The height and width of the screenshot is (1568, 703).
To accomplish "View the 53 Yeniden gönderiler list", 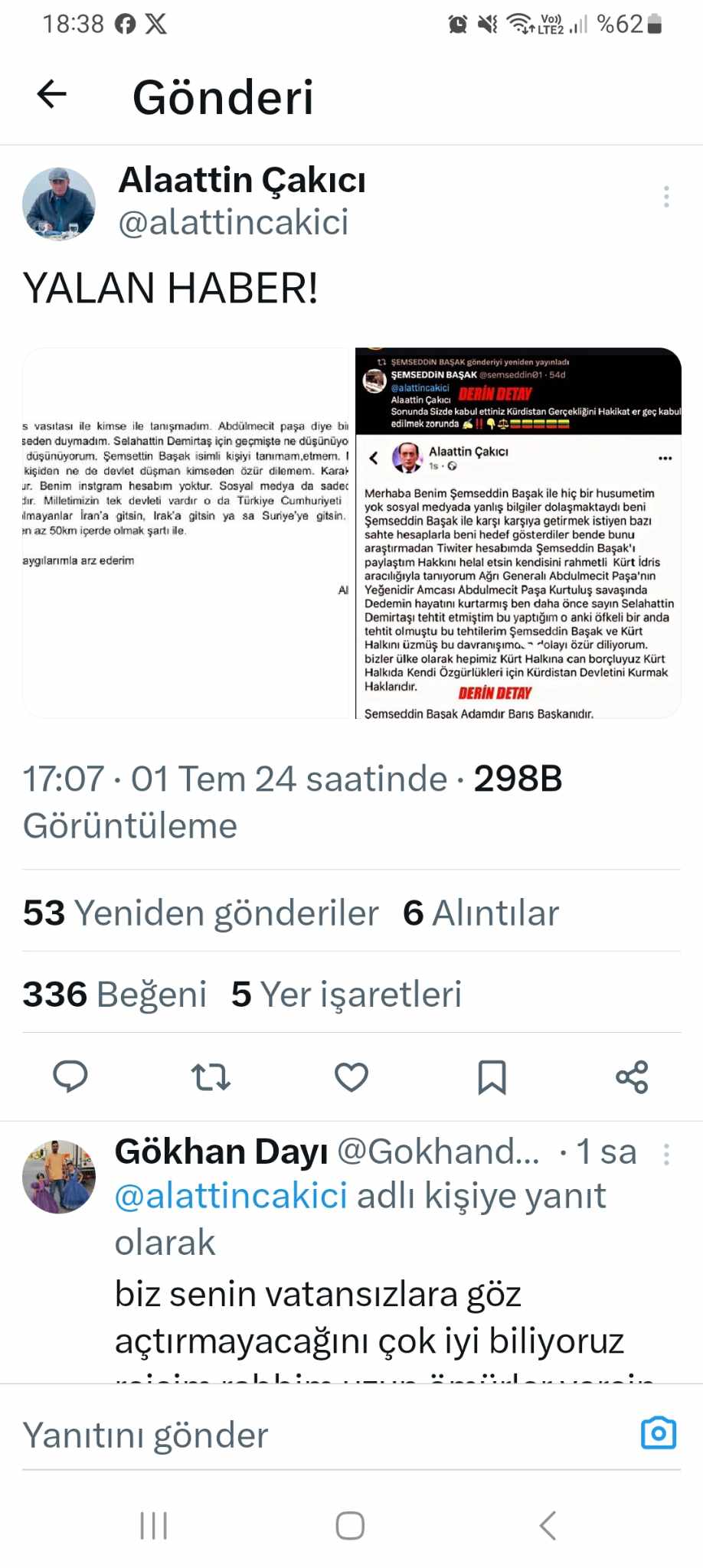I will tap(201, 913).
